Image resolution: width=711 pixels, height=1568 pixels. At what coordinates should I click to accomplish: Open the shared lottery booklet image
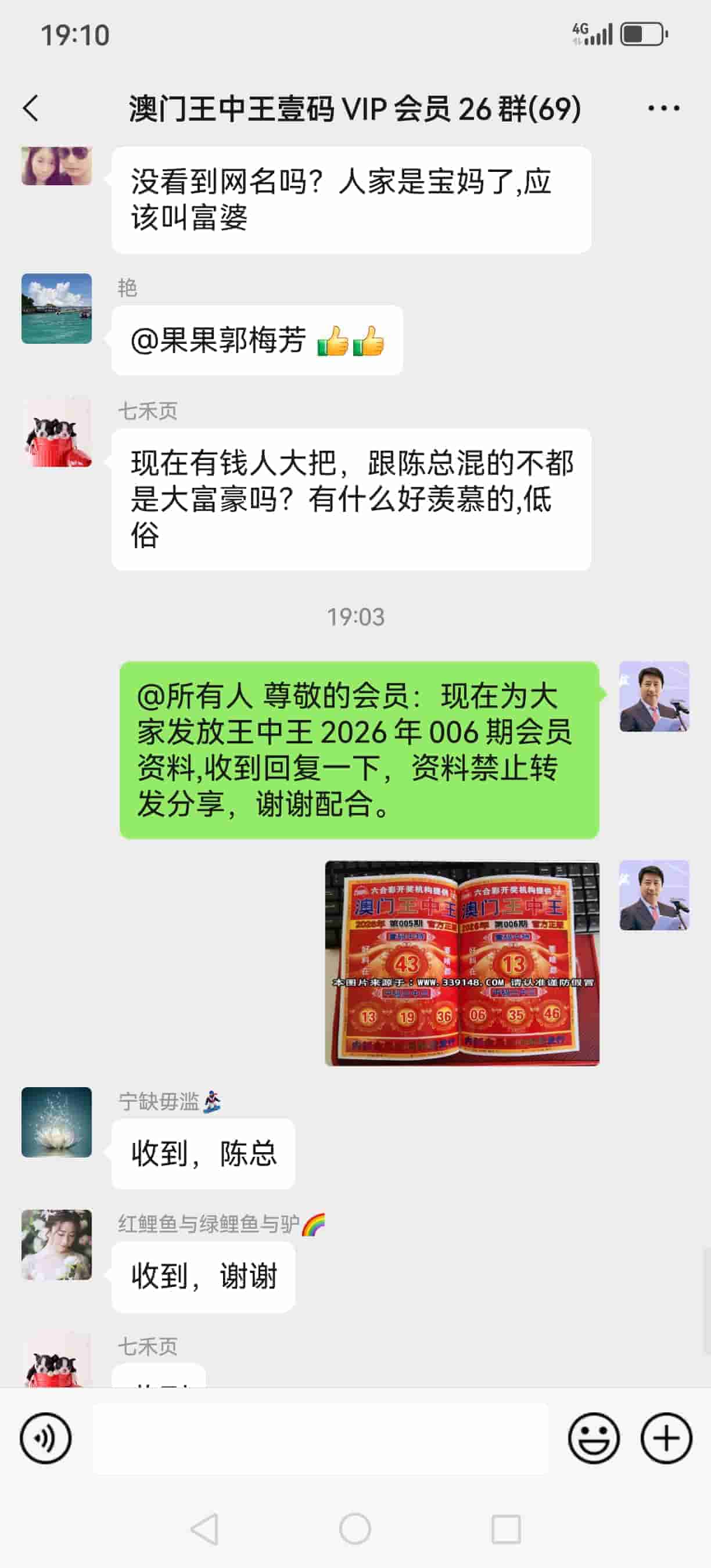pyautogui.click(x=462, y=963)
